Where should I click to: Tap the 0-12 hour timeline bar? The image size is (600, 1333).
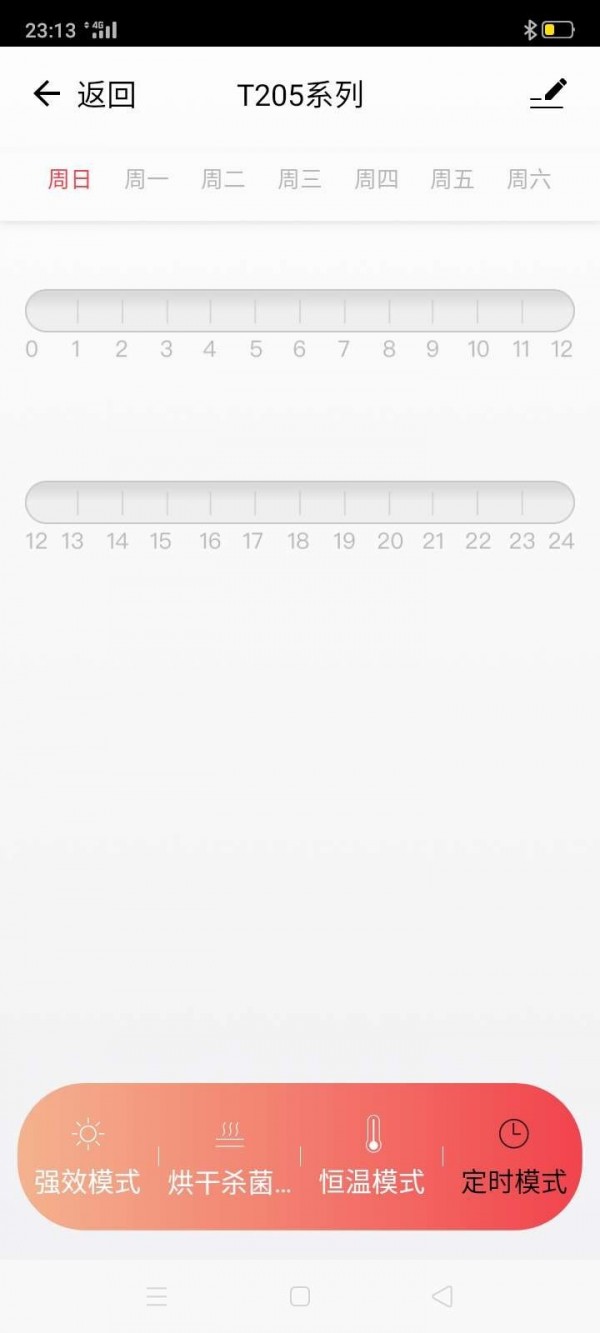[300, 311]
